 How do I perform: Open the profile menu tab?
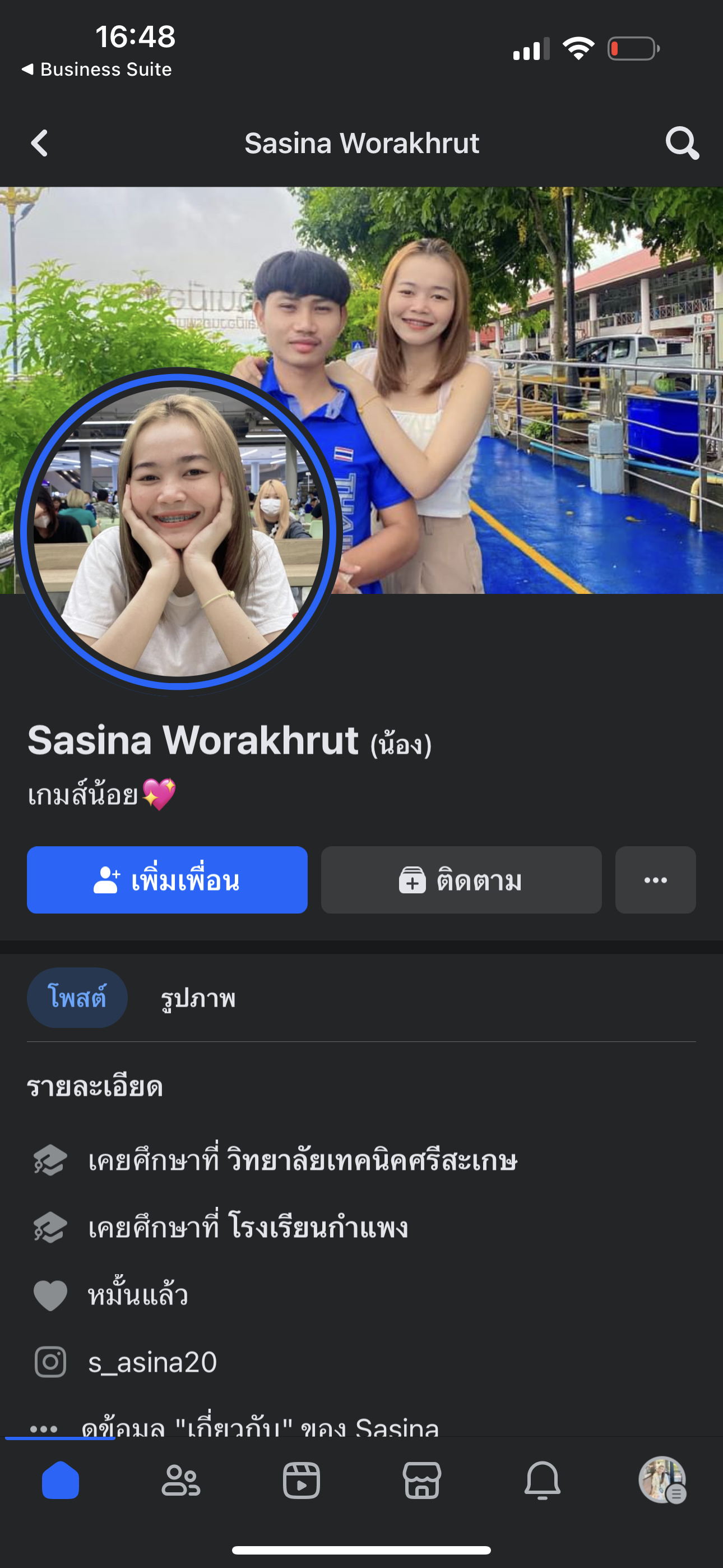click(662, 1480)
